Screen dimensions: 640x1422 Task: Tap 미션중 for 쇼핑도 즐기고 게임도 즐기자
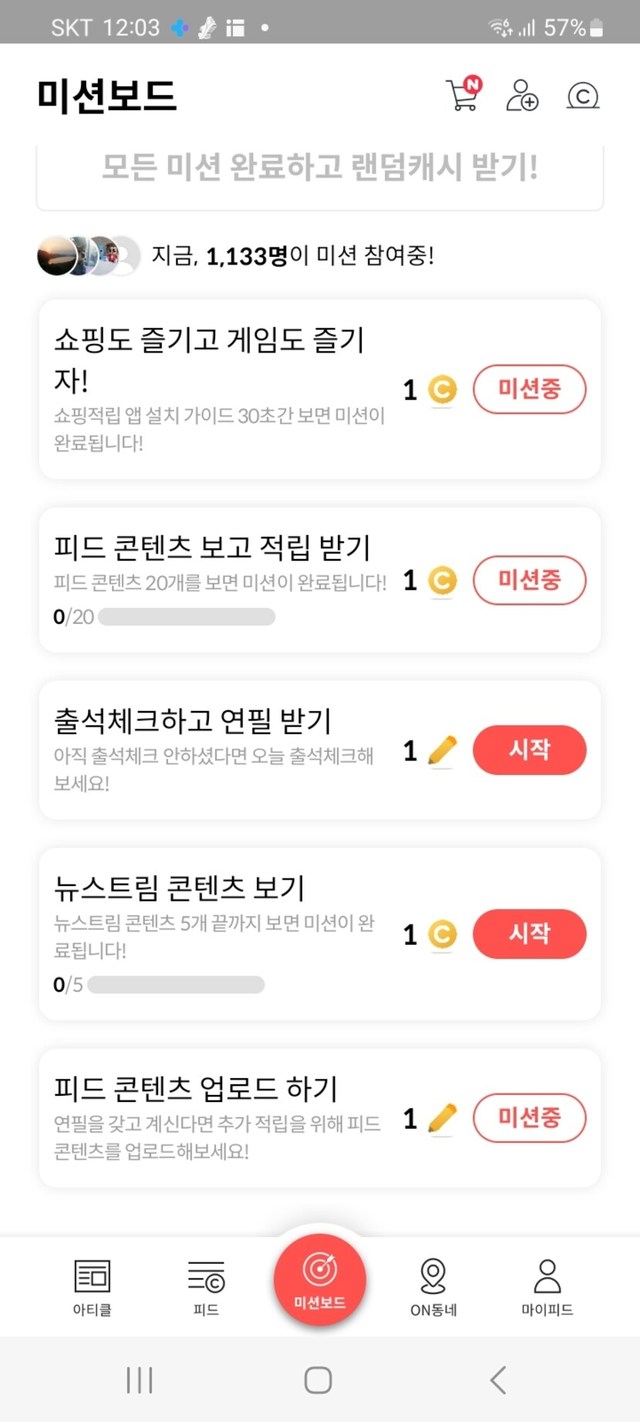tap(529, 389)
